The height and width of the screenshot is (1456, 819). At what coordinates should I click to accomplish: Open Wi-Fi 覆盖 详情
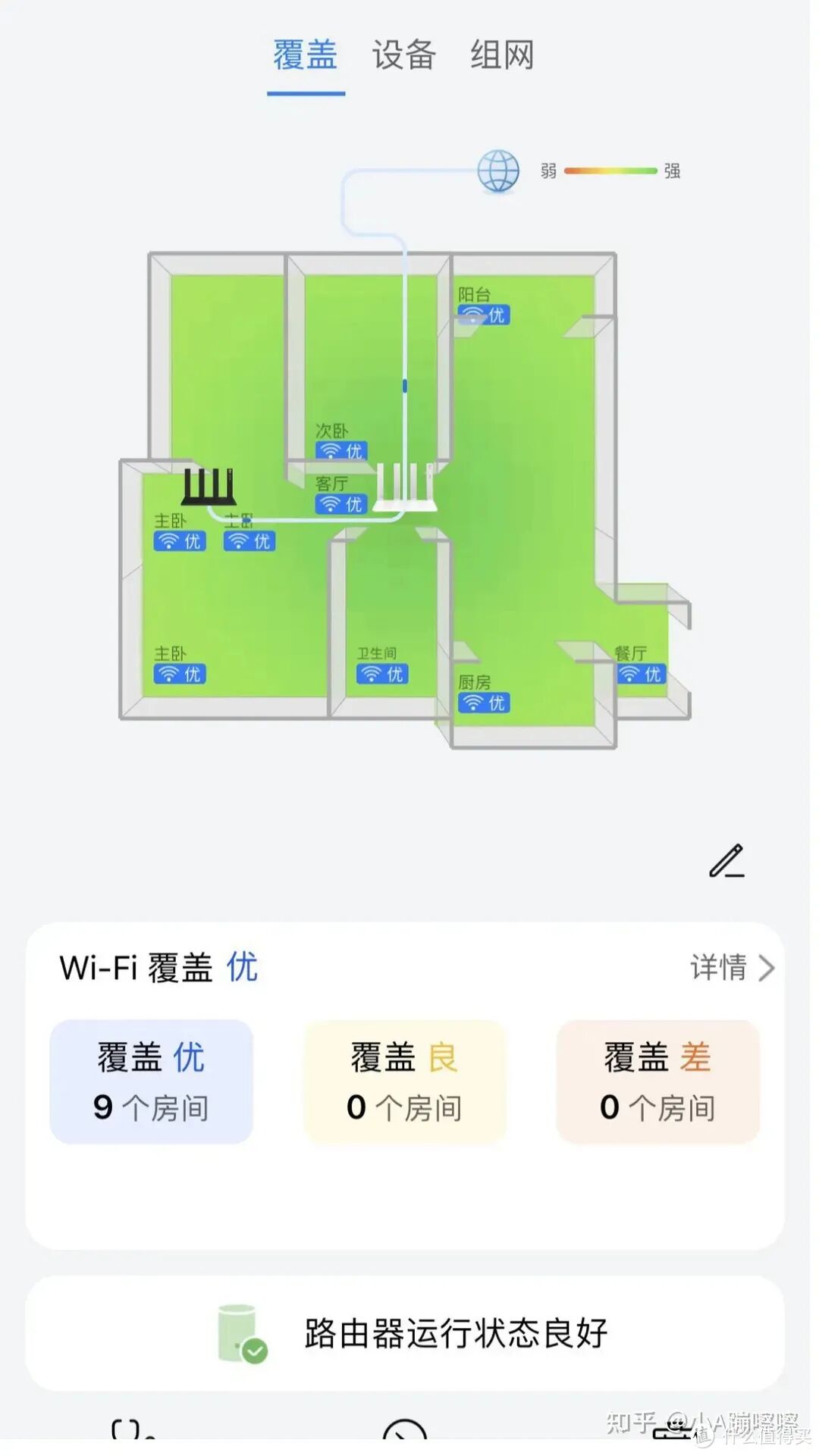click(x=732, y=967)
